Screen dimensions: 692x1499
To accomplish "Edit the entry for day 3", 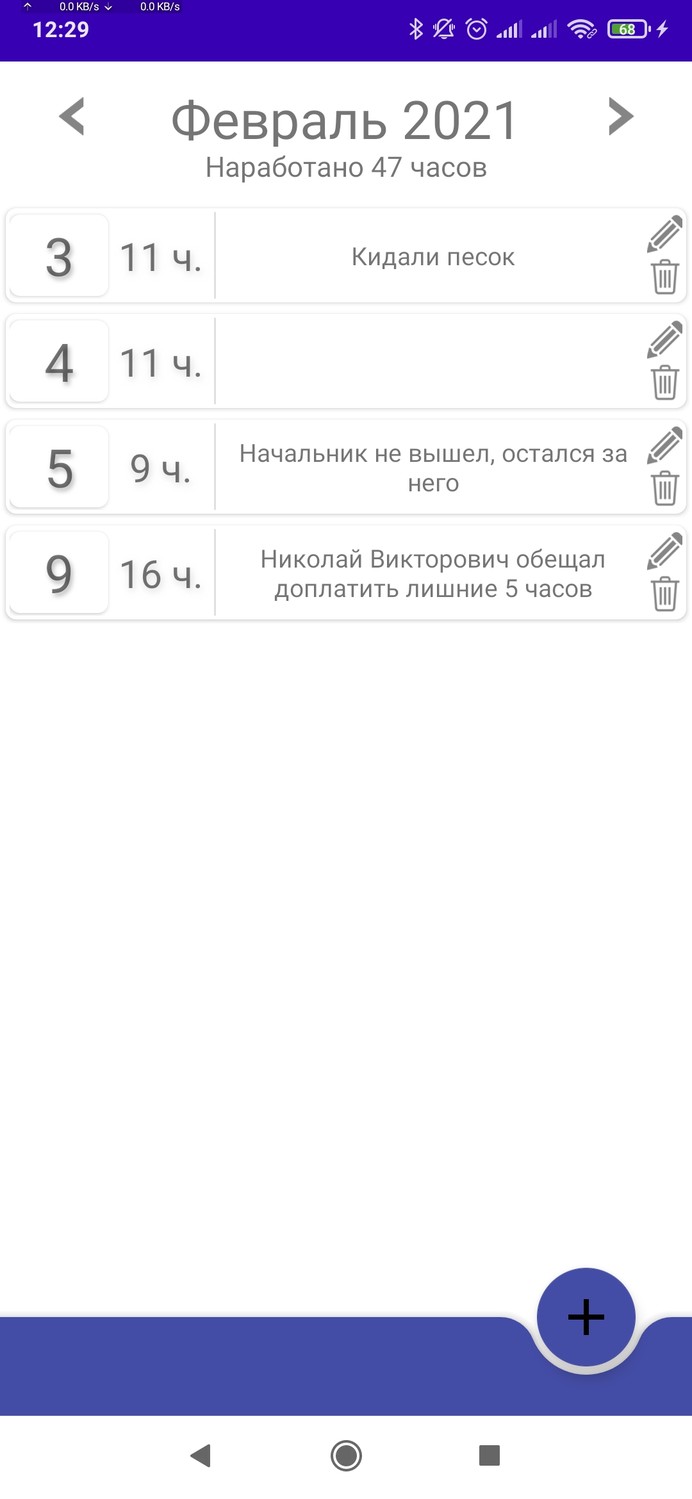I will [x=665, y=235].
